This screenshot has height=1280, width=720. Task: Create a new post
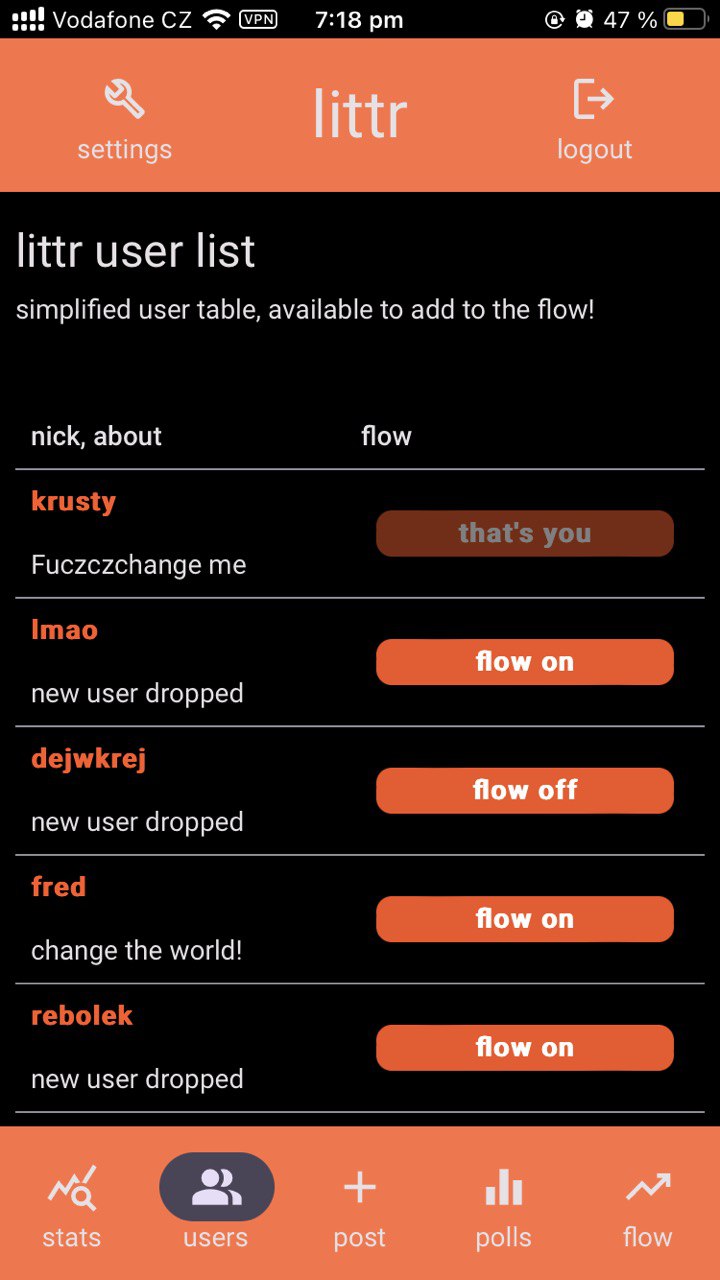pos(359,1205)
